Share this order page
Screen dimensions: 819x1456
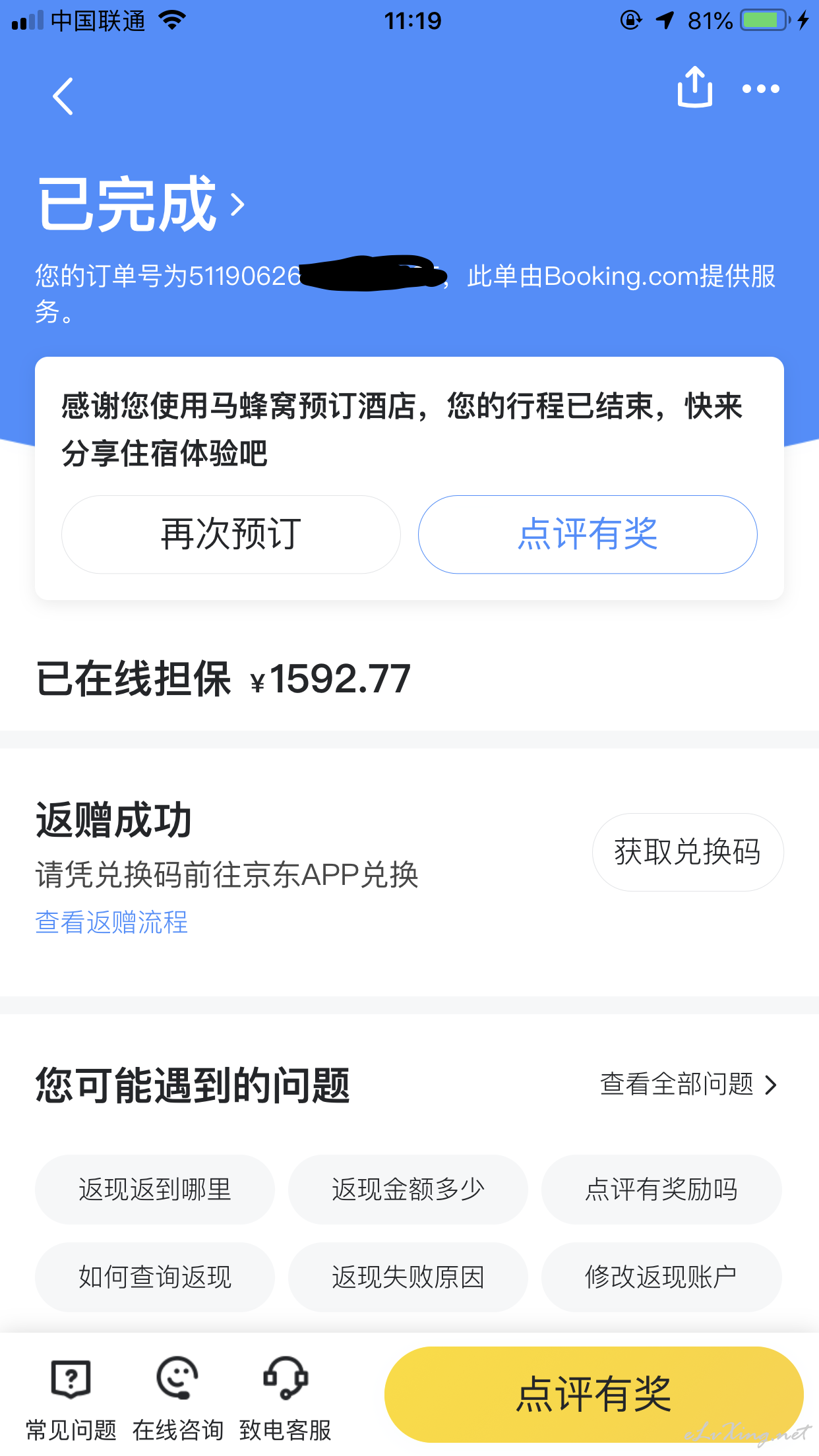pyautogui.click(x=695, y=86)
